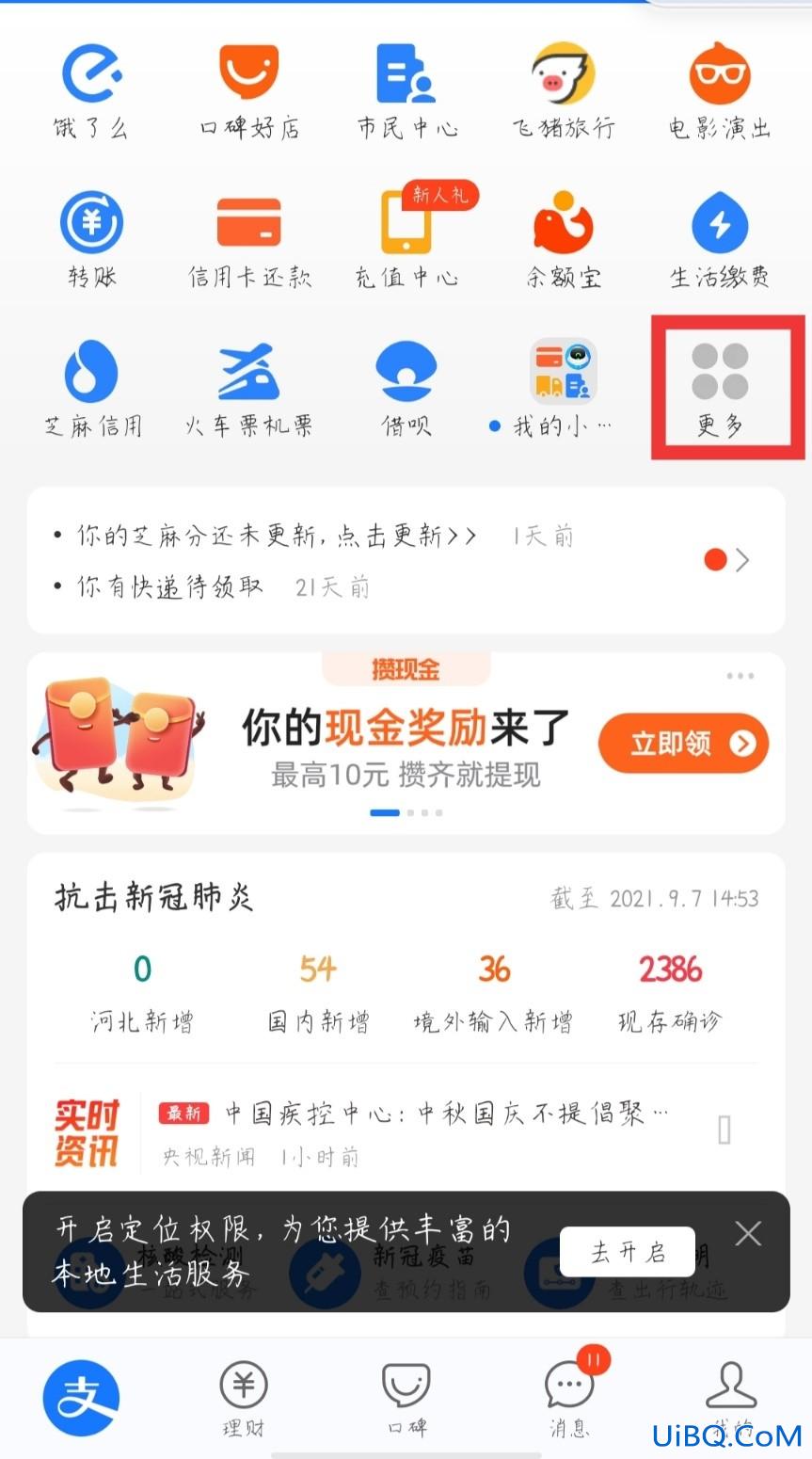Open 生活缴费
This screenshot has width=812, height=1459.
(x=720, y=240)
